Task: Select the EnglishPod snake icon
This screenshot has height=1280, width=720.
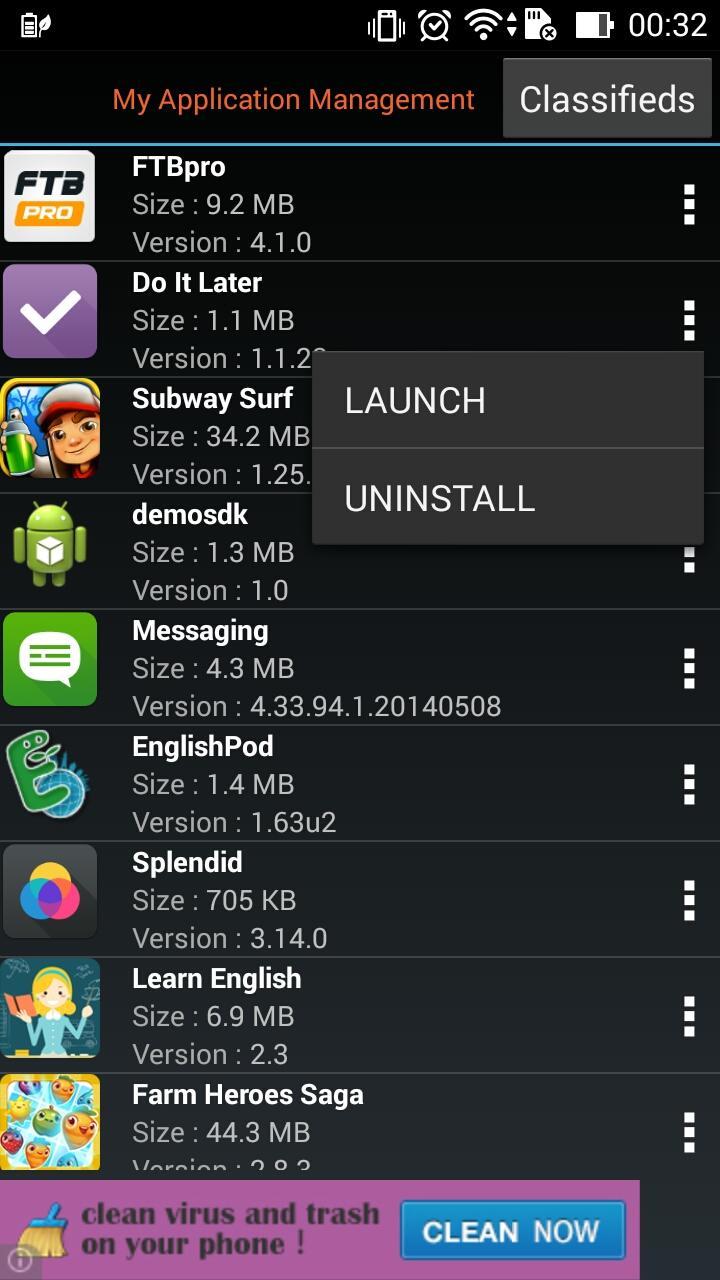Action: [50, 775]
